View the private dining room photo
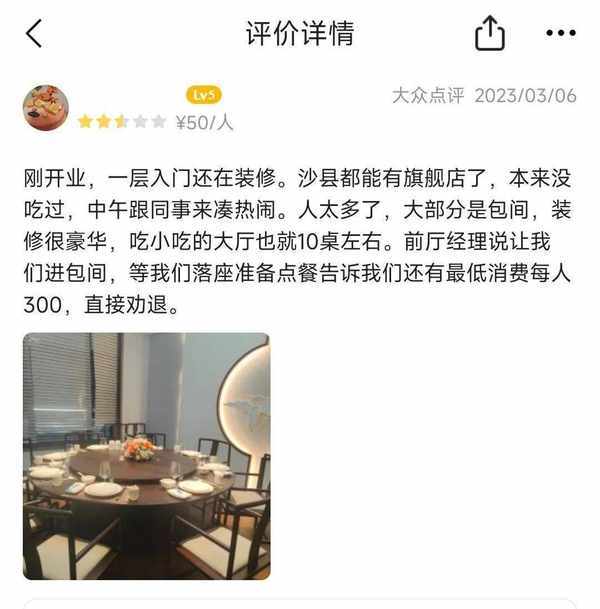The image size is (600, 609). coord(146,456)
